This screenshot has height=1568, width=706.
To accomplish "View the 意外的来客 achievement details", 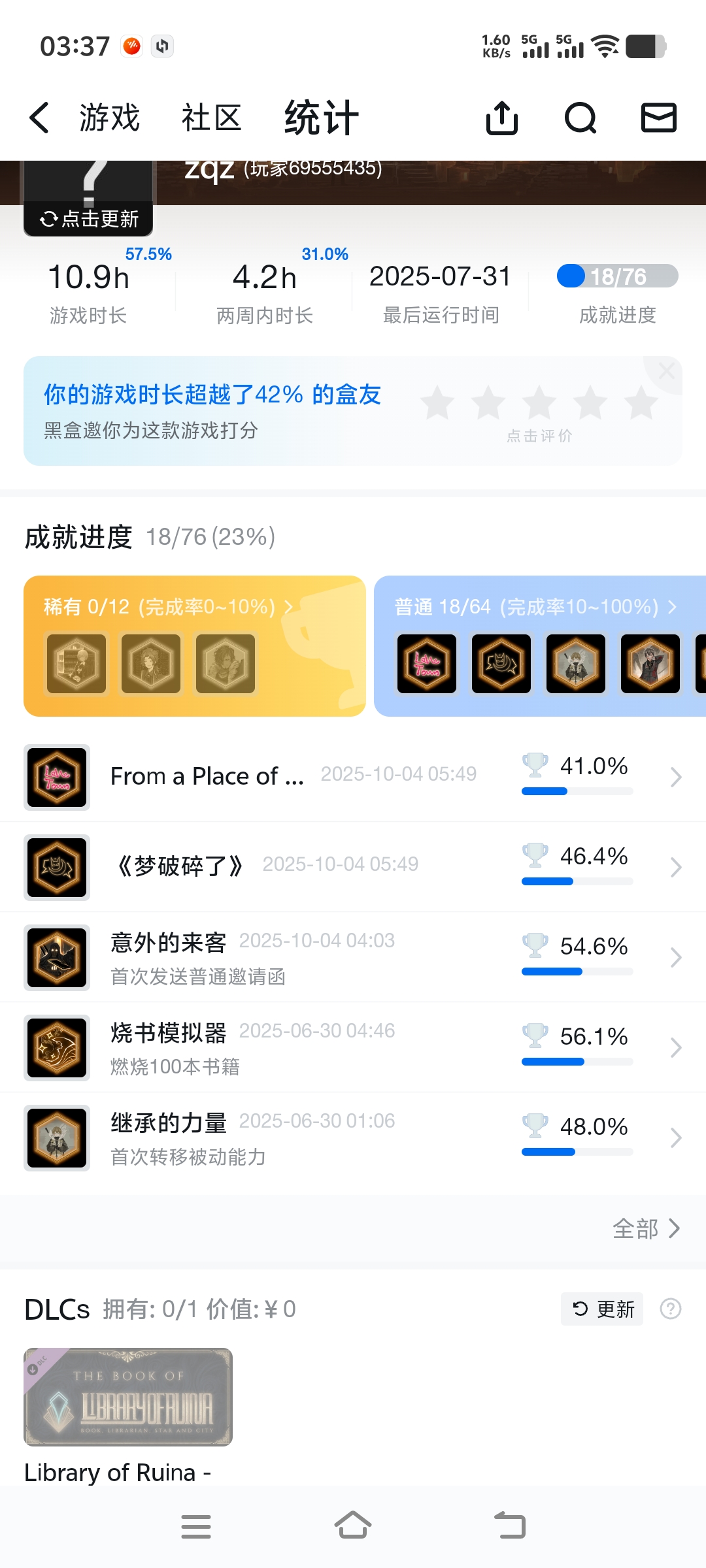I will [x=353, y=957].
